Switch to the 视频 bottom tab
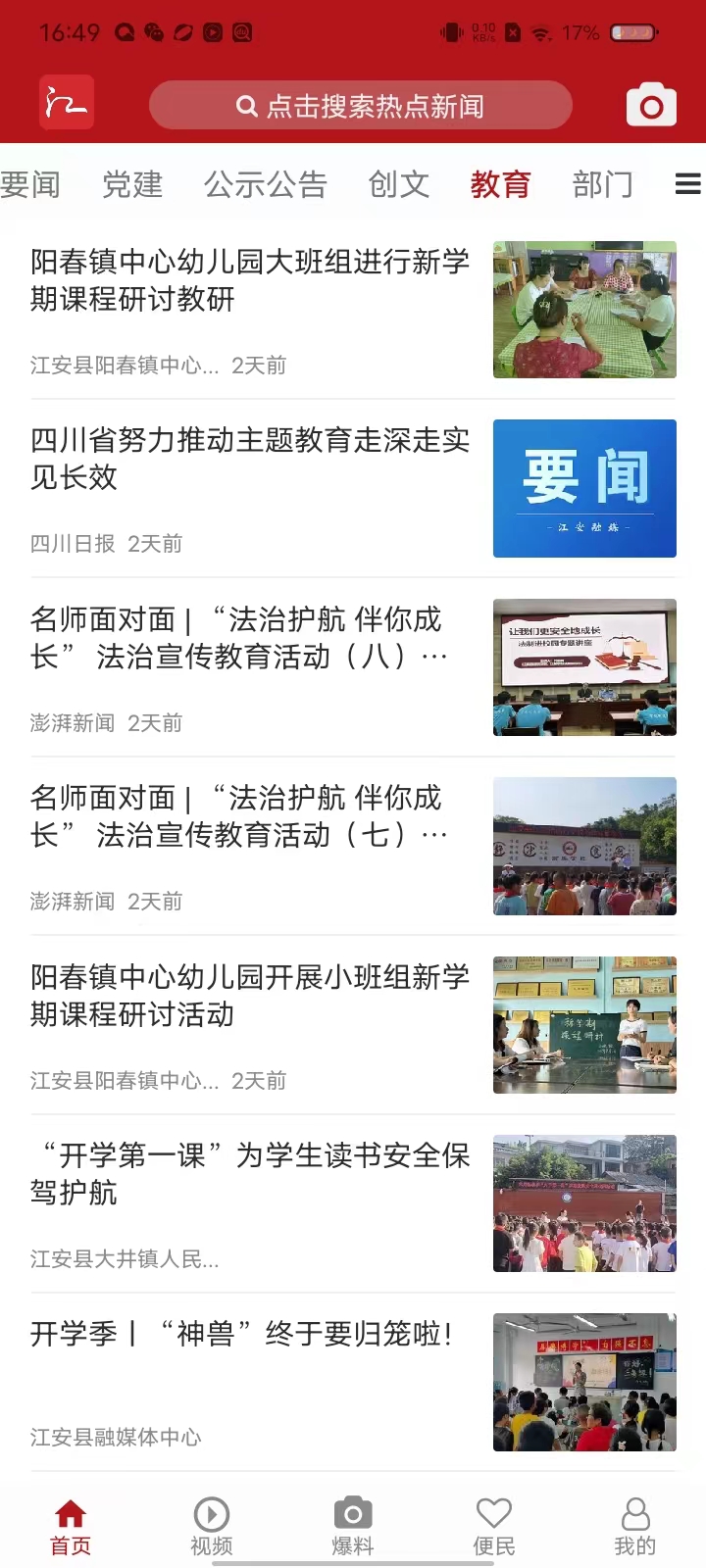Screen dimensions: 706x1568 point(212,1527)
